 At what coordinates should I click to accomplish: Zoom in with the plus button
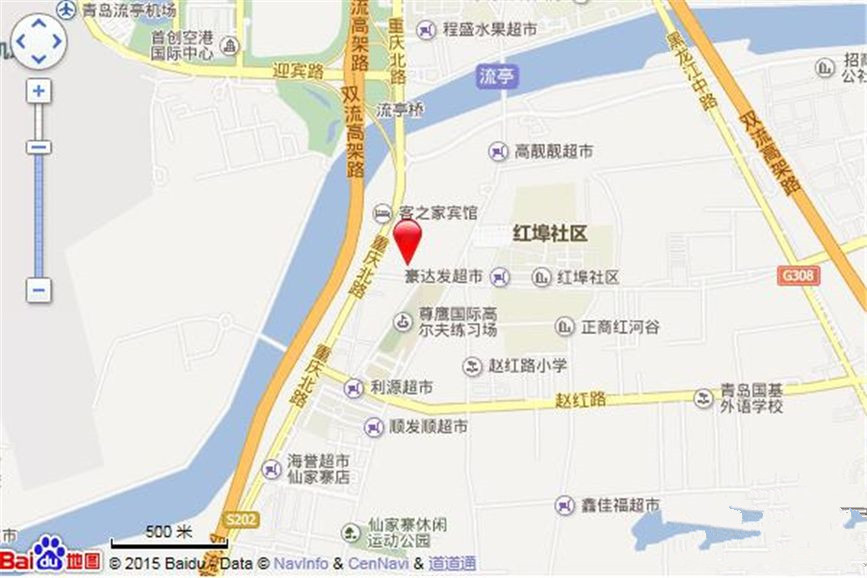(x=38, y=91)
